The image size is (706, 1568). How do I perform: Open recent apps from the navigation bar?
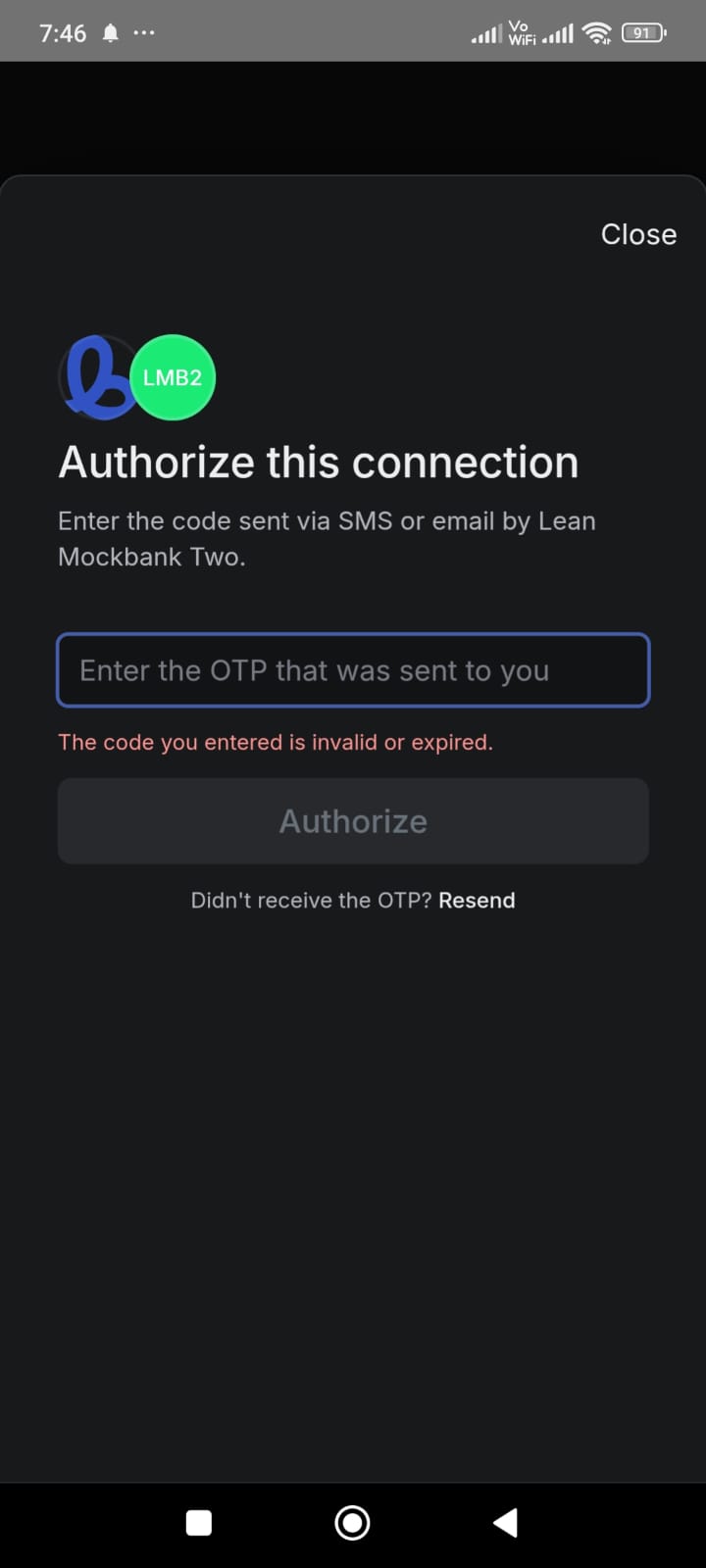tap(199, 1522)
